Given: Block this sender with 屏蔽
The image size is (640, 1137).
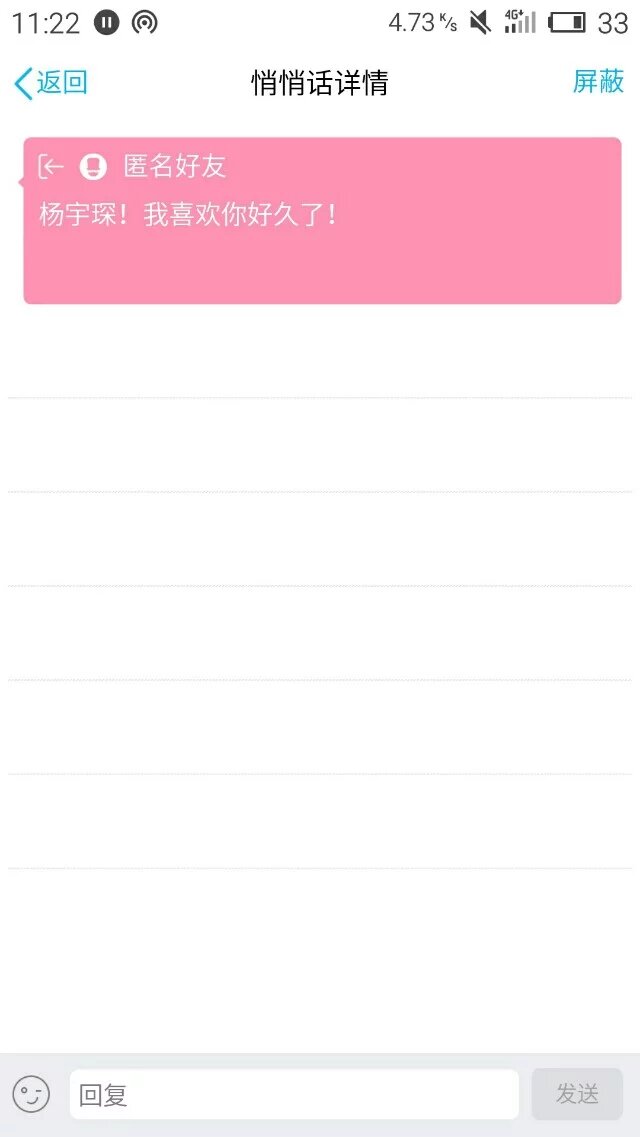Looking at the screenshot, I should coord(597,82).
